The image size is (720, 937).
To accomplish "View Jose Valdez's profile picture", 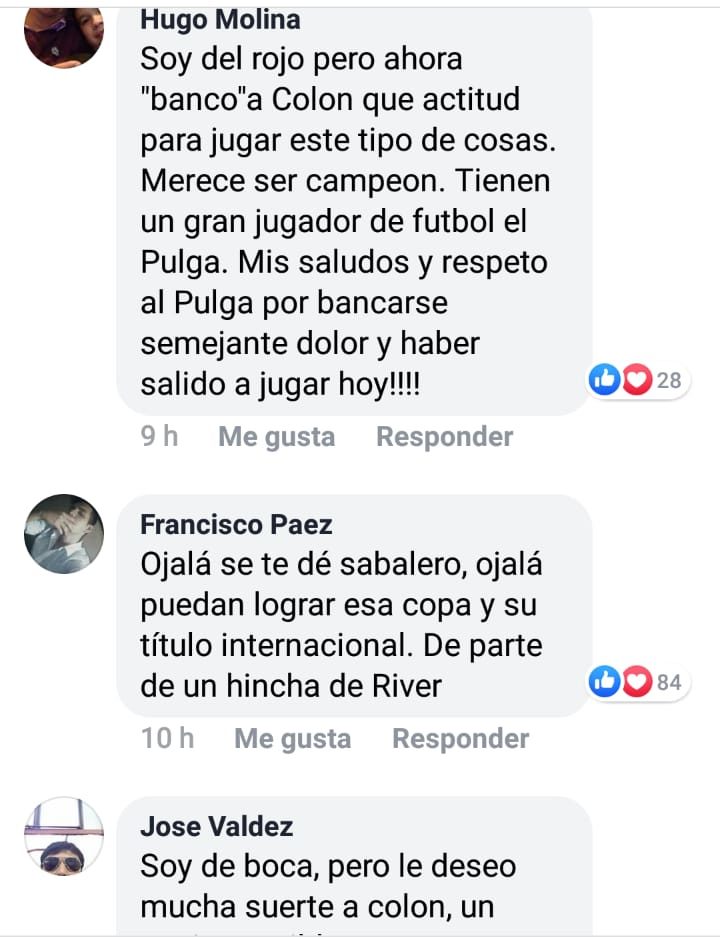I will click(x=63, y=836).
